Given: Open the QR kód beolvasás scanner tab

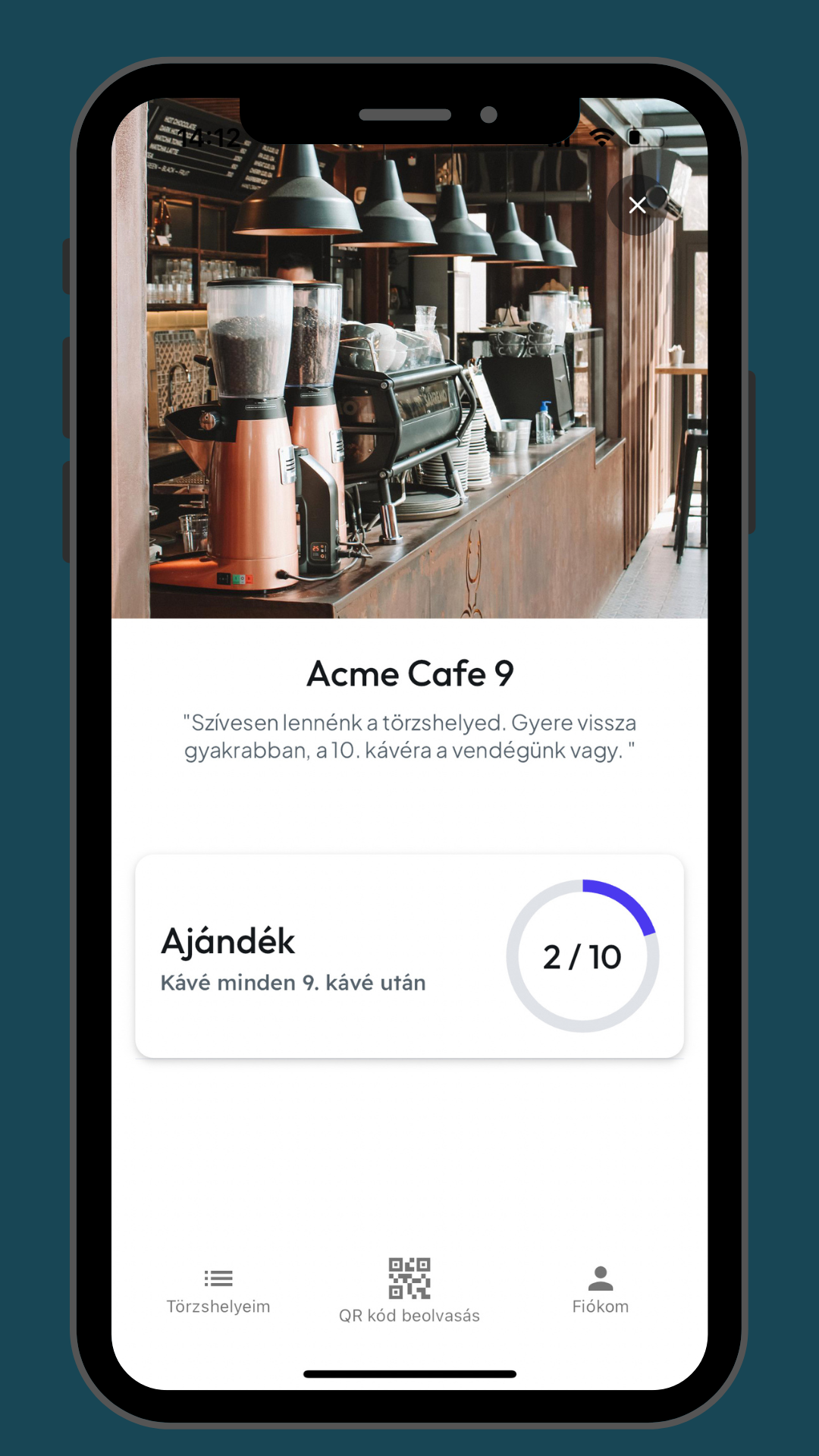Looking at the screenshot, I should point(409,1290).
